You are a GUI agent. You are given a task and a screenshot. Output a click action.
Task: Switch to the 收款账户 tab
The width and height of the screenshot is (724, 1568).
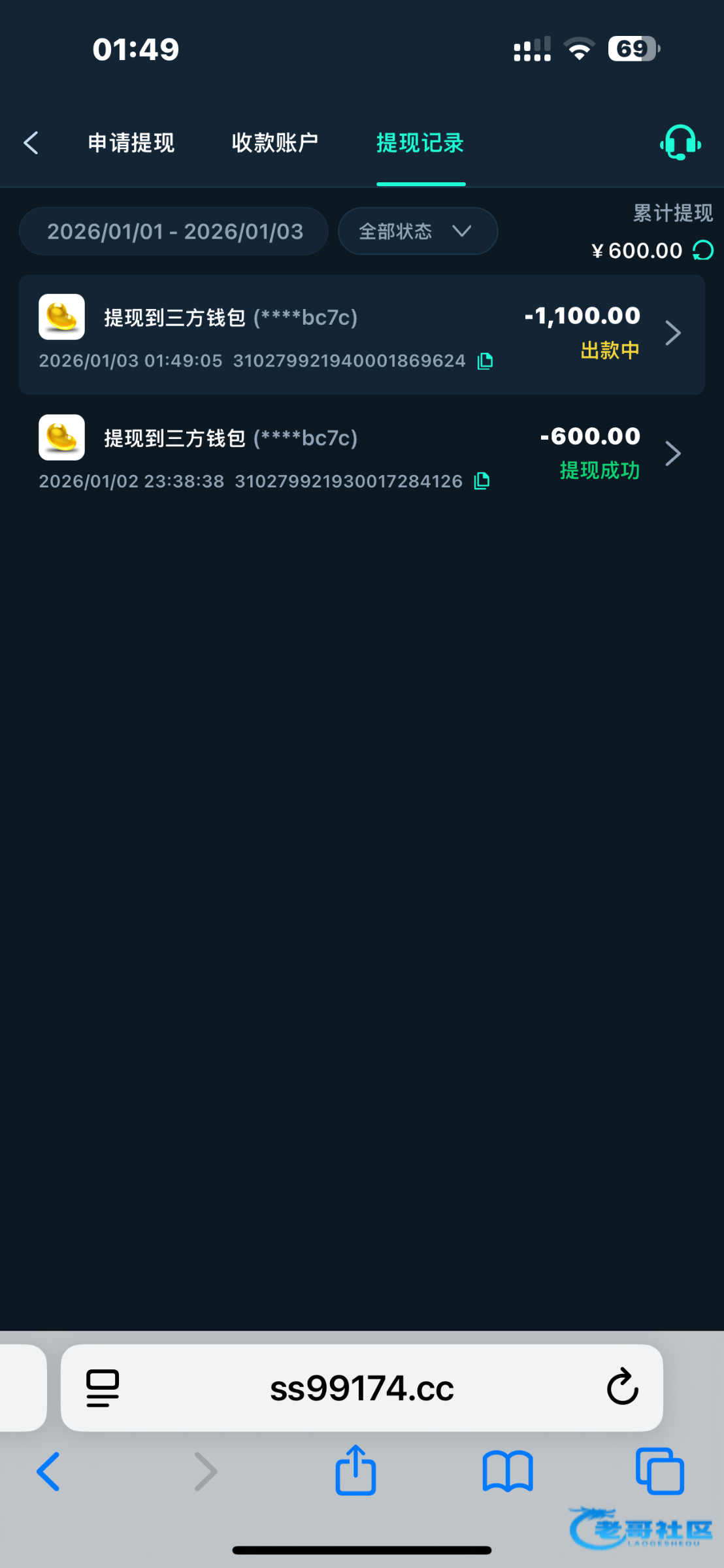coord(275,142)
